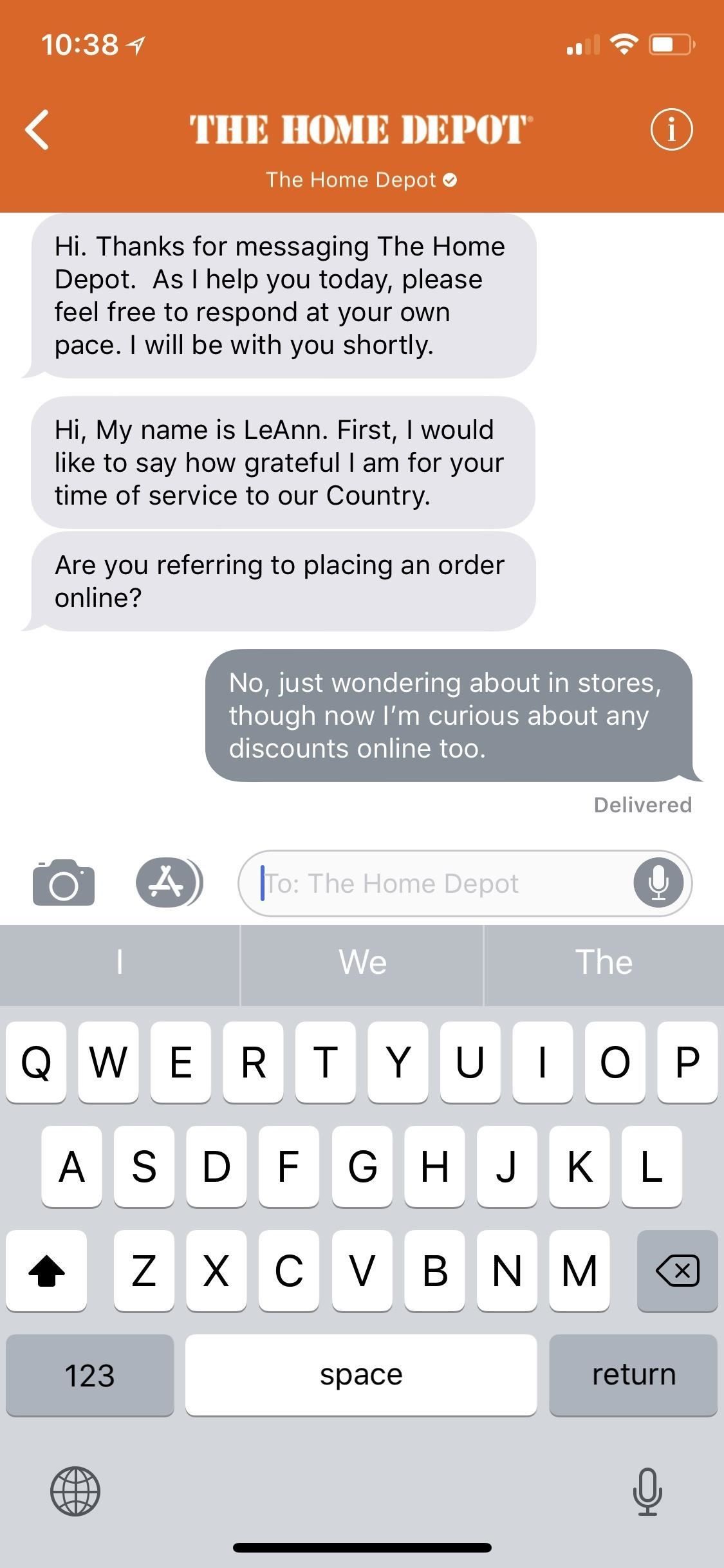The image size is (724, 1568).
Task: Insert the suggested word "We"
Action: tap(362, 963)
